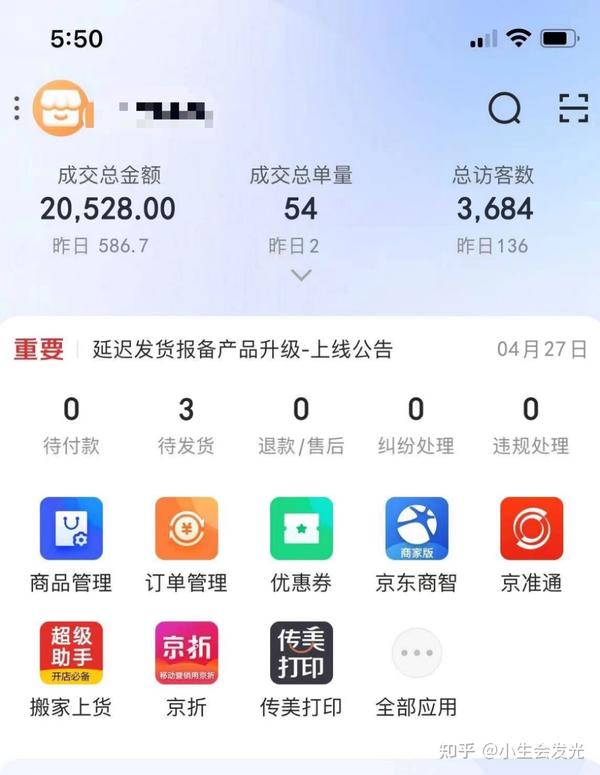Viewport: 600px width, 775px height.
Task: Tap the three-dot menu beside the avatar
Action: [x=16, y=108]
